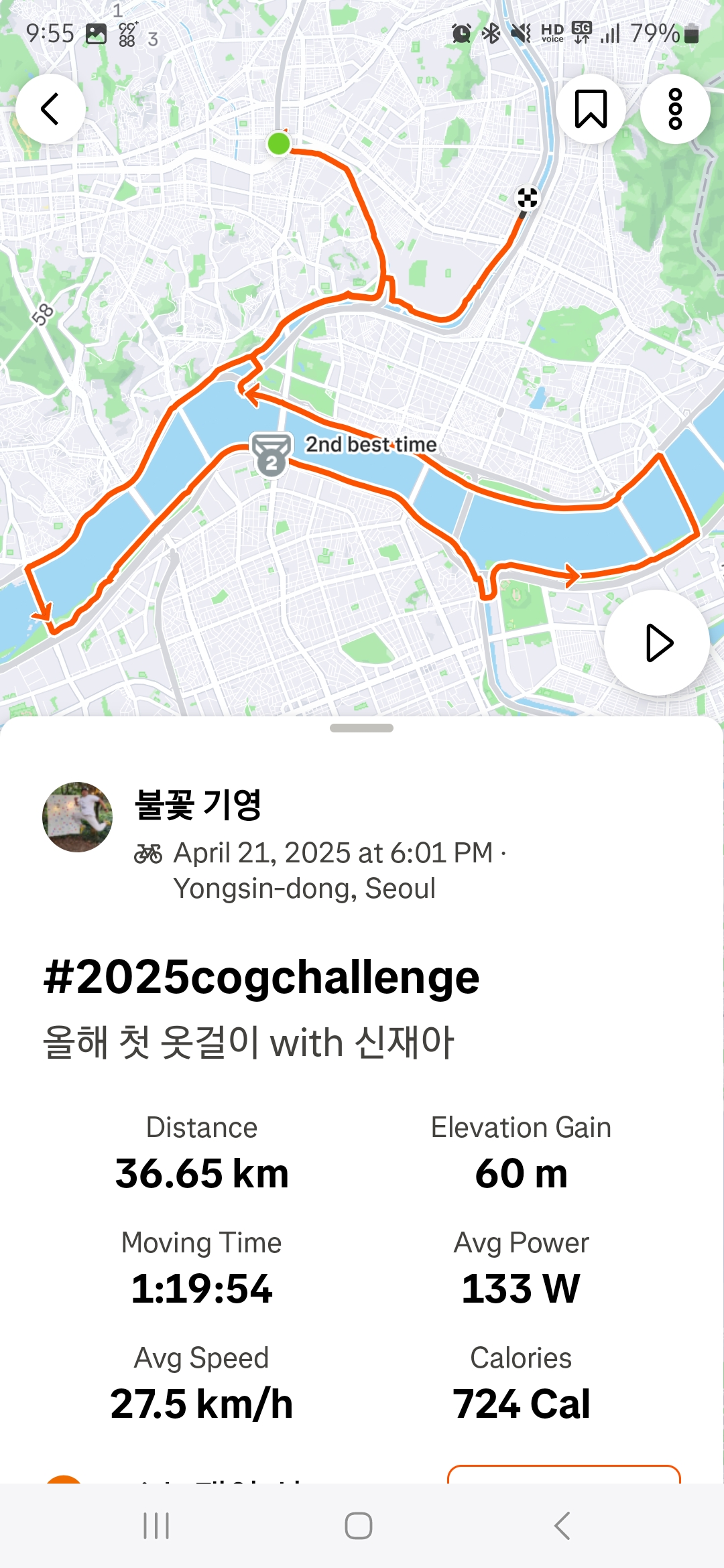Open recent apps from navigation bar
Screen dimensions: 724x1568
(156, 1526)
